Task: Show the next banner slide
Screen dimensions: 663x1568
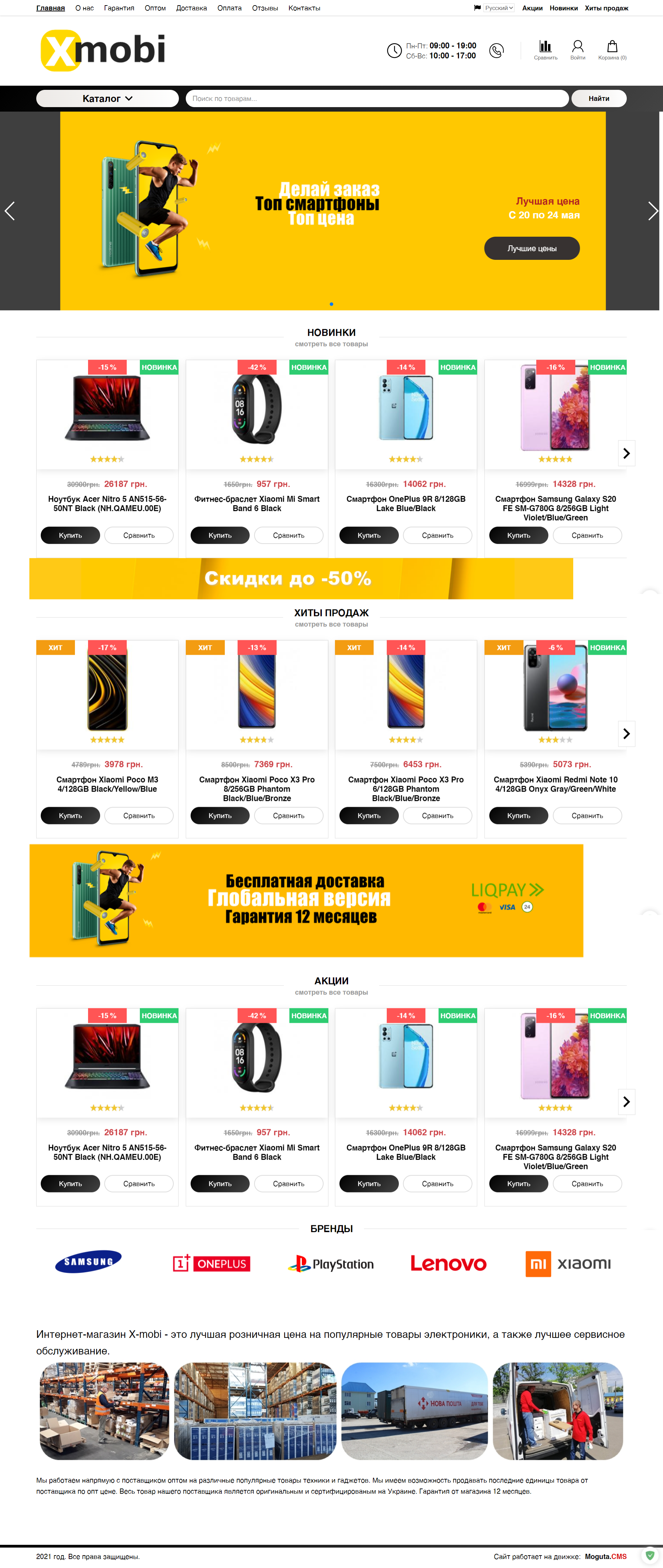Action: 652,211
